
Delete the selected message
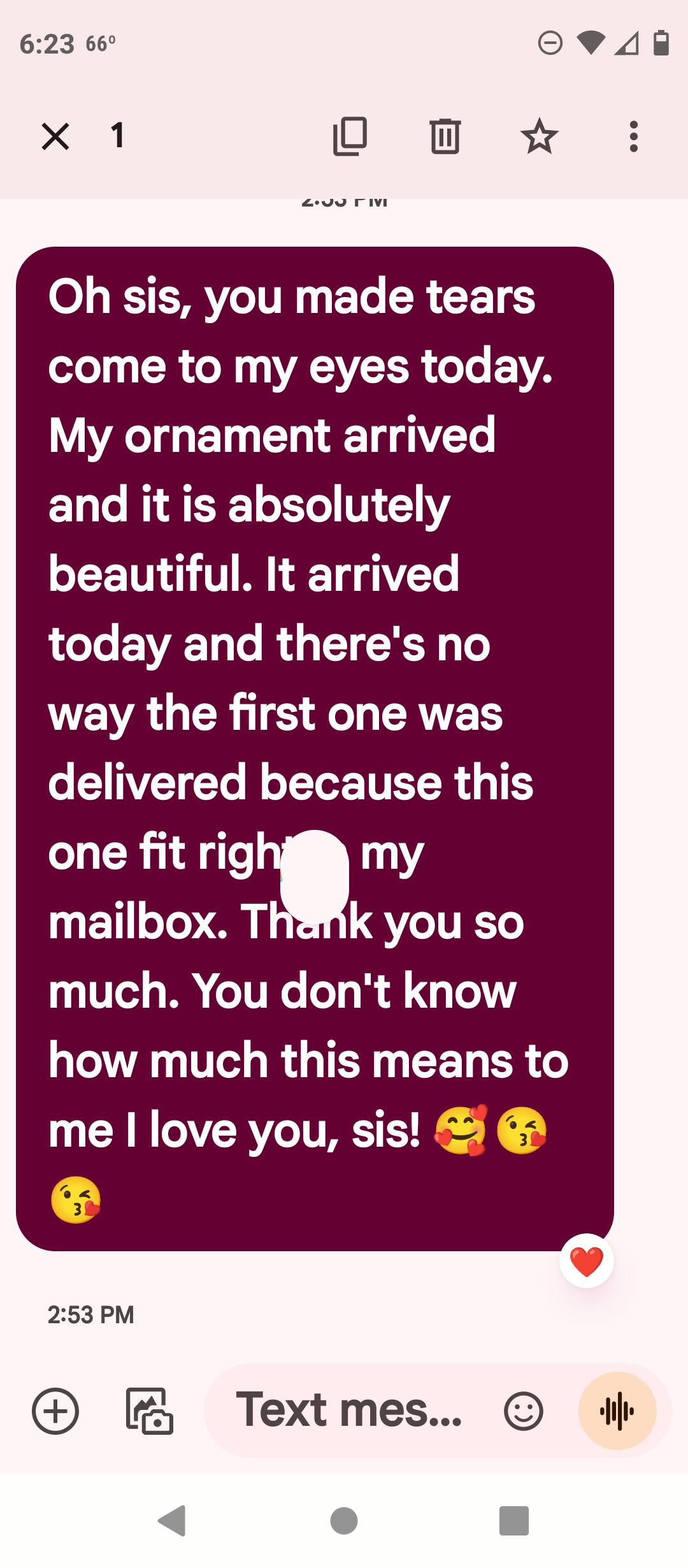point(445,136)
